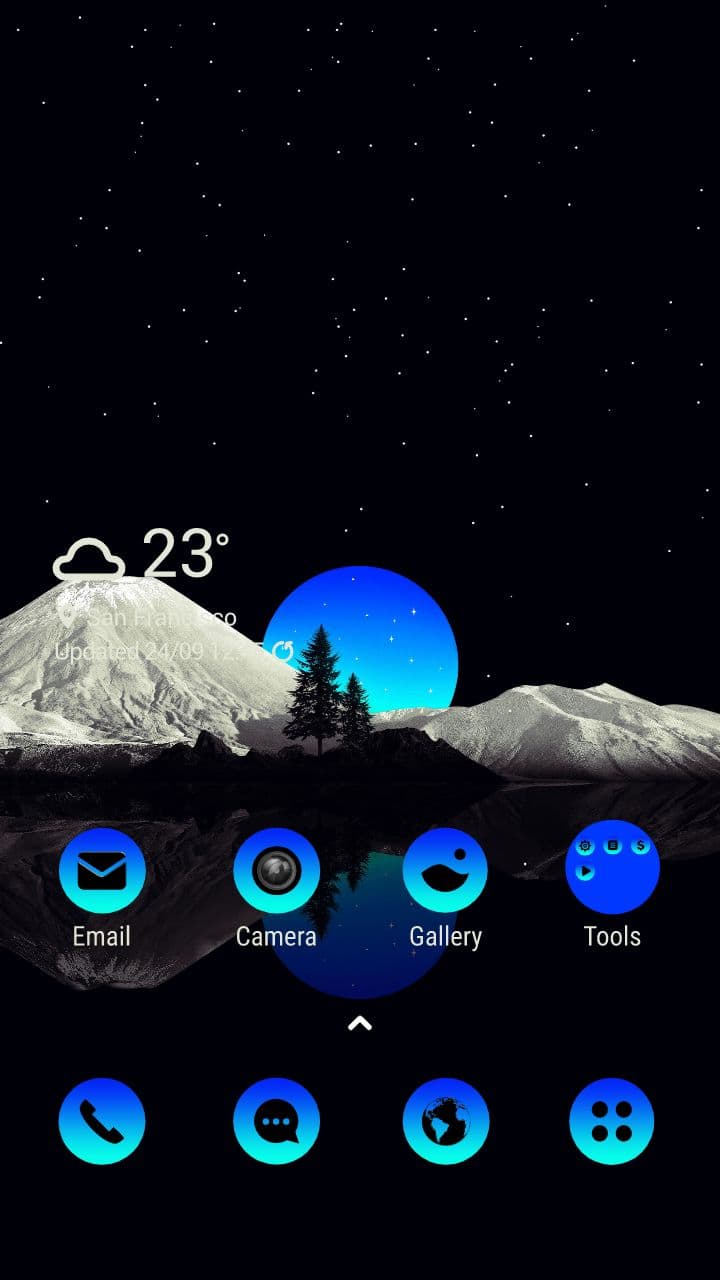
Task: Launch the web browser globe icon
Action: click(x=445, y=1121)
